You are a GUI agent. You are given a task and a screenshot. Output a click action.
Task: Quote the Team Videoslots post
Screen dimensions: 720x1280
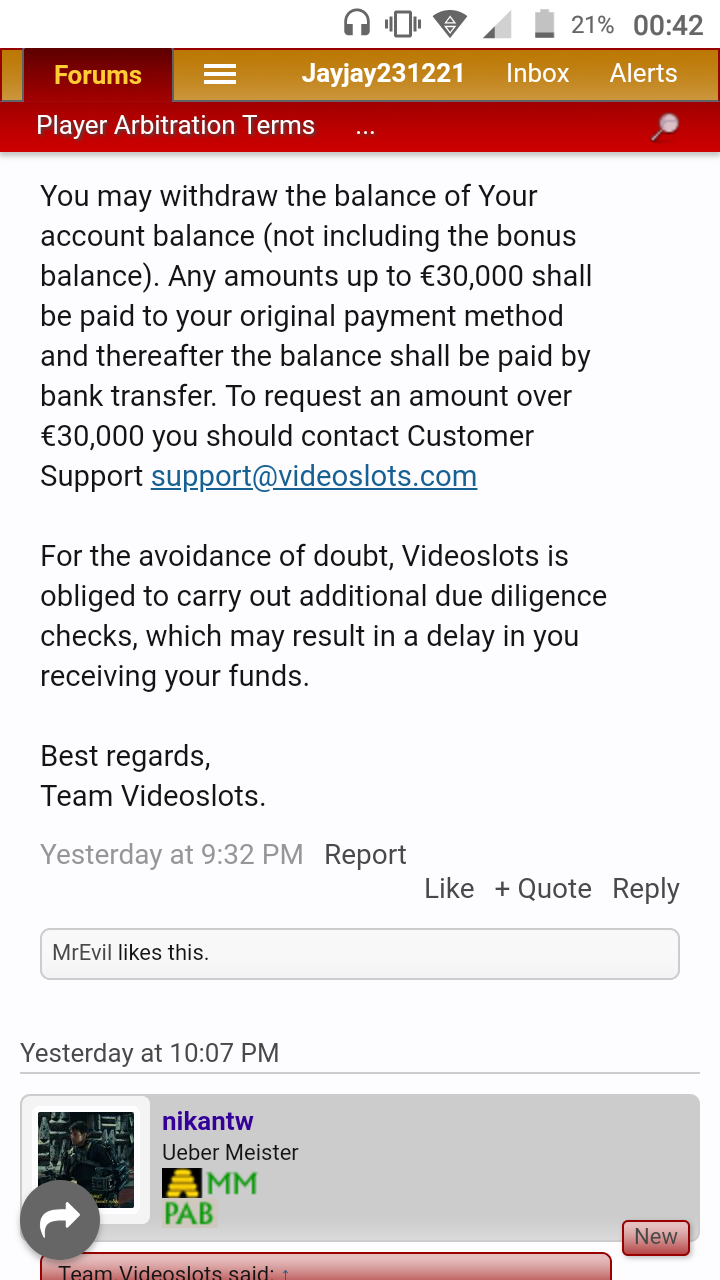(543, 889)
